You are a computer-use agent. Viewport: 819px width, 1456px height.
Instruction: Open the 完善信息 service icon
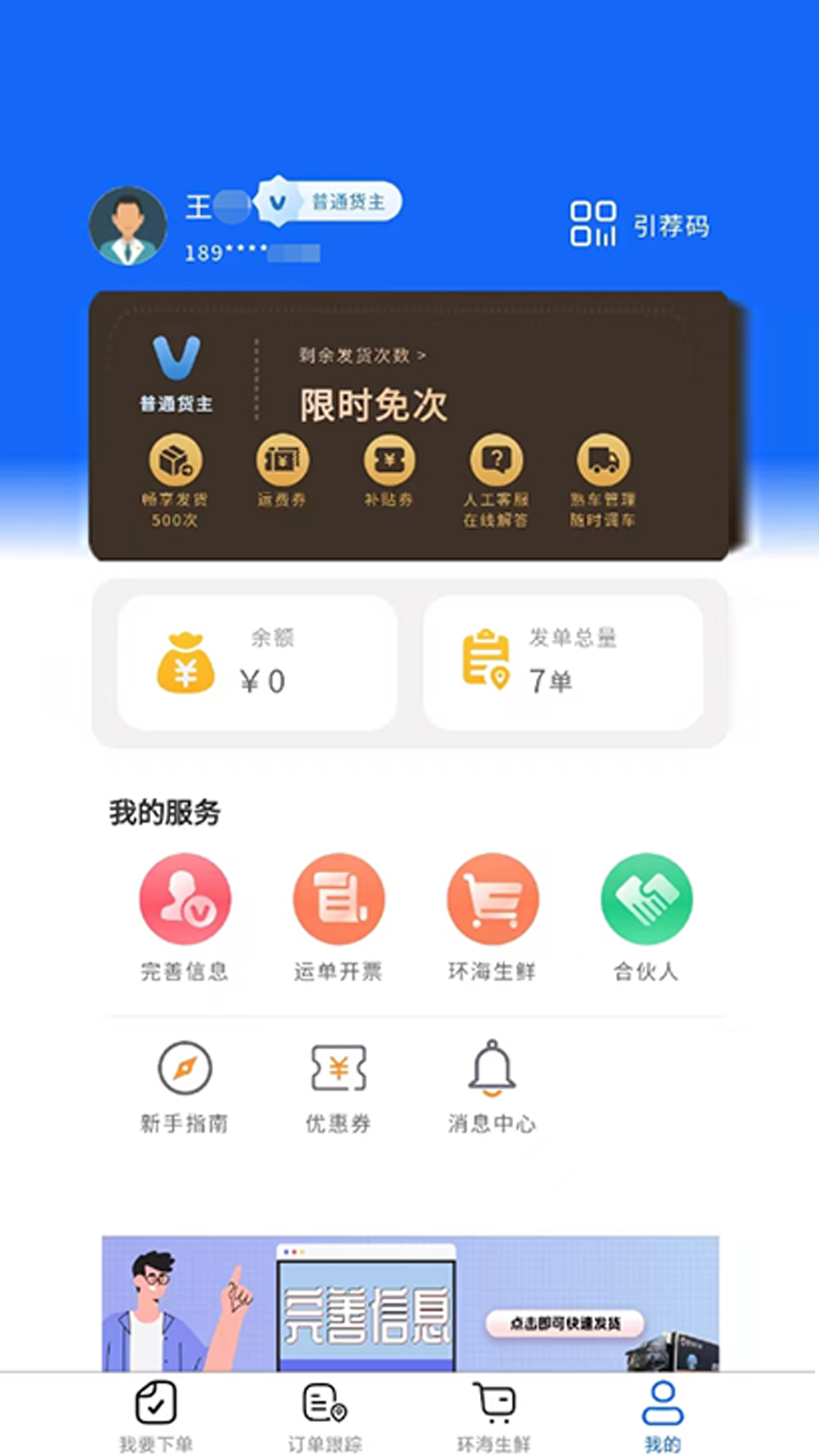184,899
